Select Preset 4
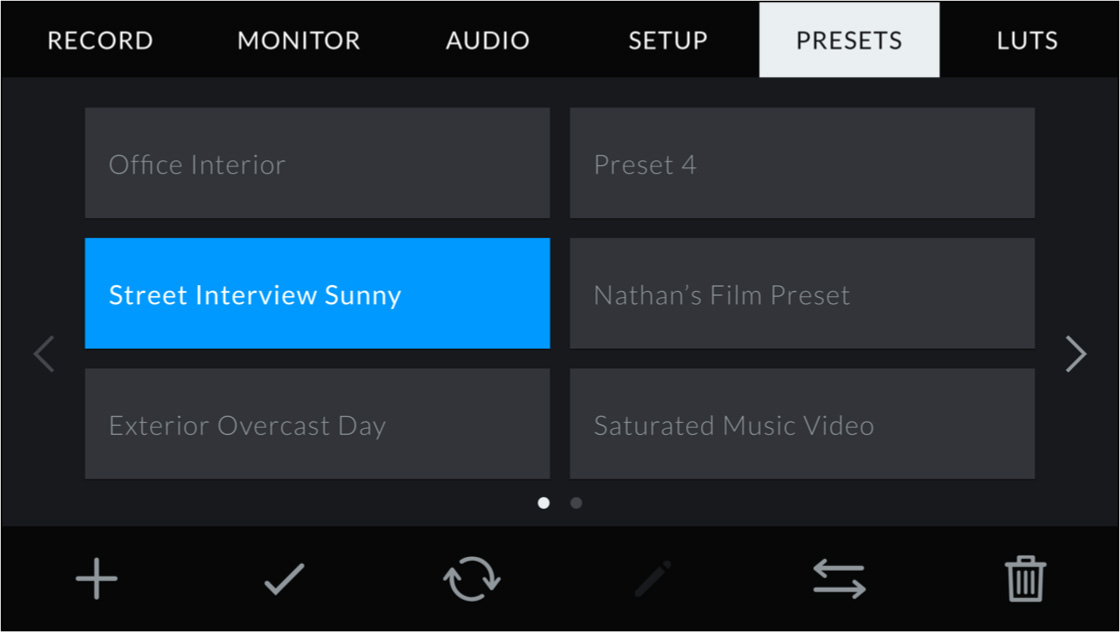Image resolution: width=1120 pixels, height=632 pixels. (x=802, y=163)
